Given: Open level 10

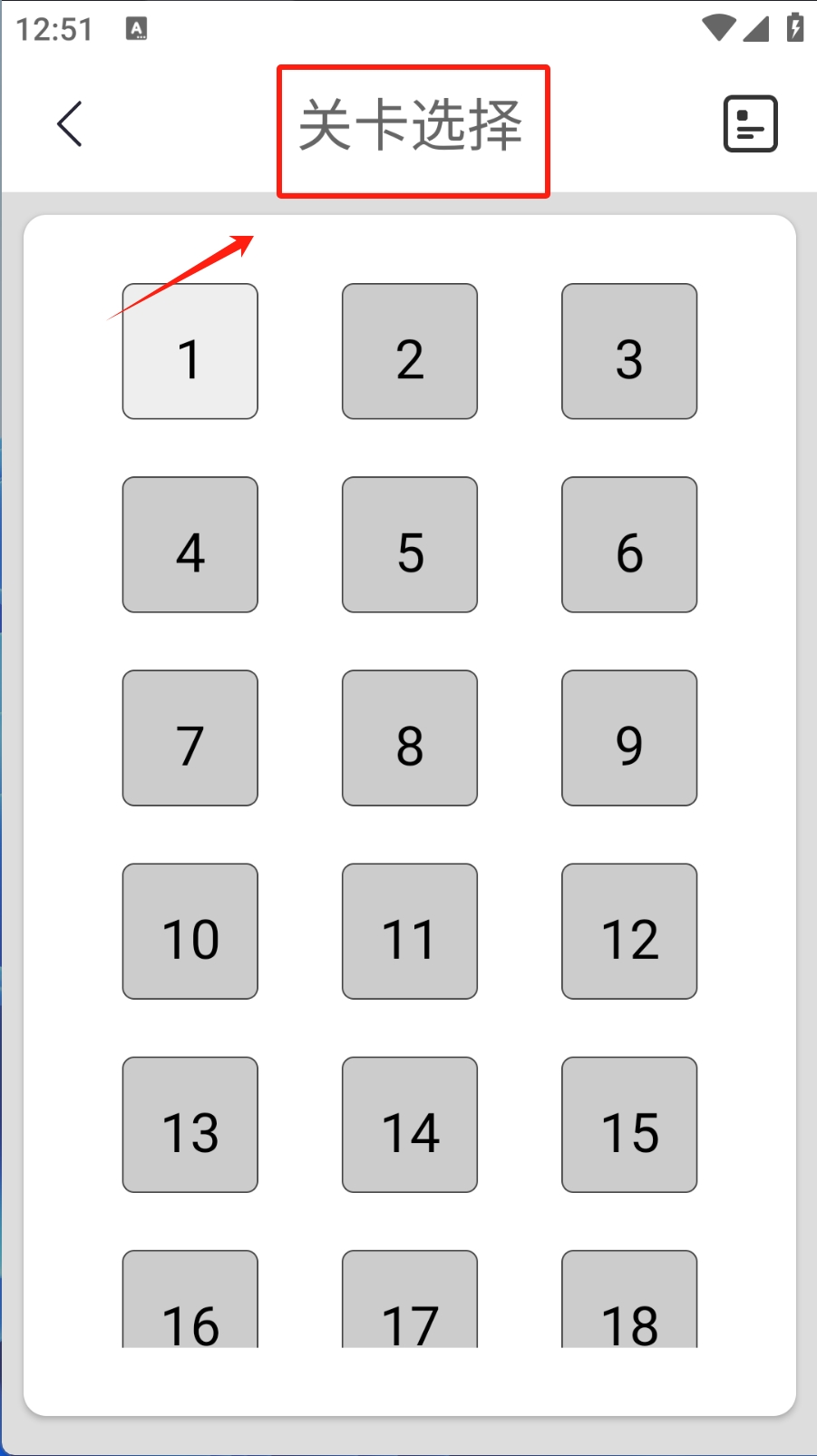Looking at the screenshot, I should 190,931.
